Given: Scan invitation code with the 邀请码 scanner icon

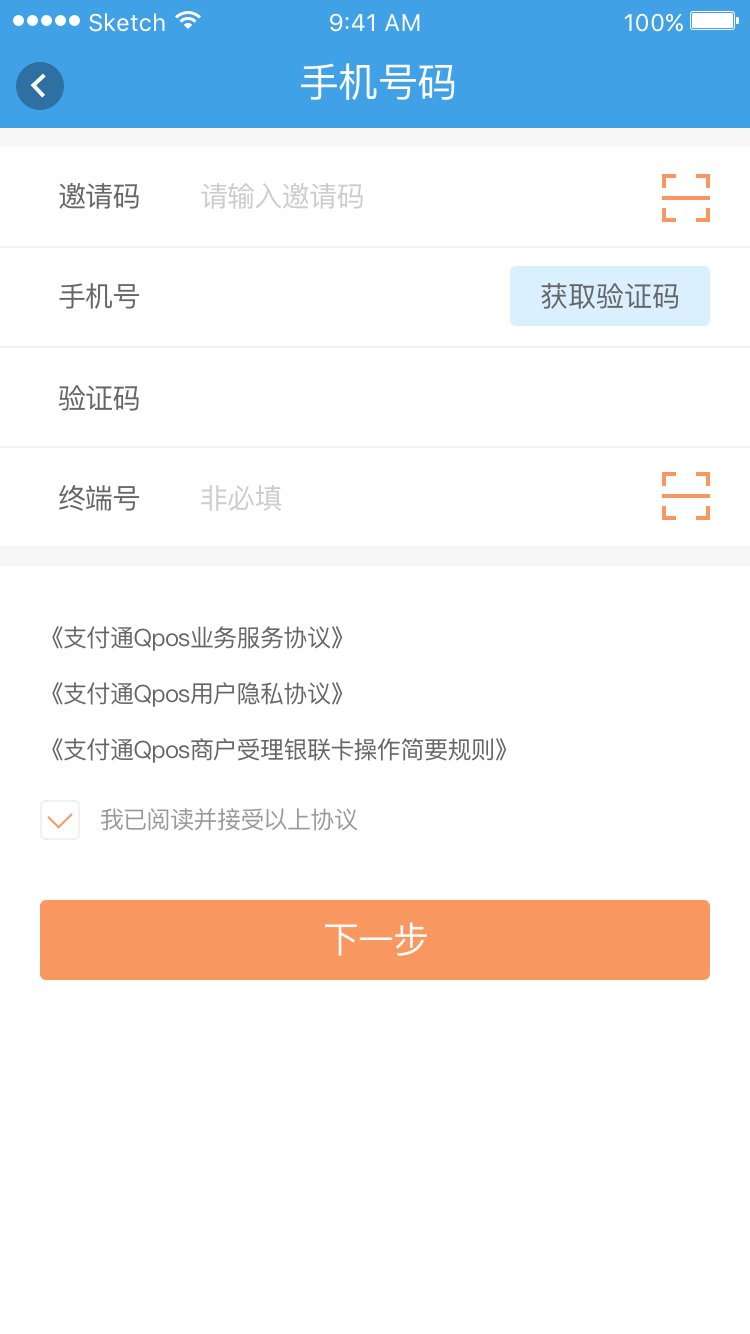Looking at the screenshot, I should [x=685, y=197].
